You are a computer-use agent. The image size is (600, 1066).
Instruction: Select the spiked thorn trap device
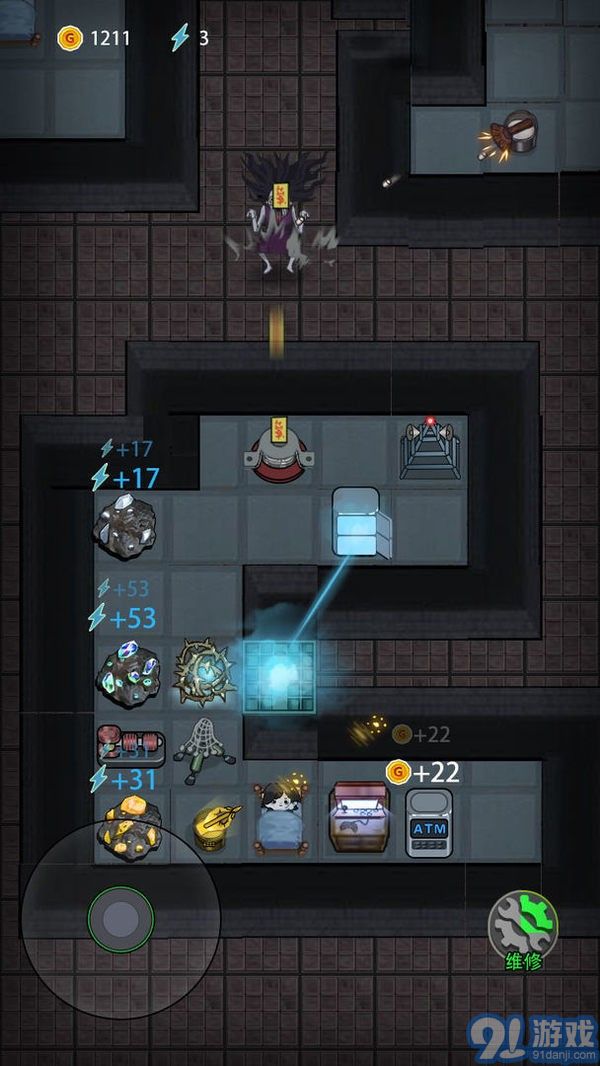coord(204,674)
